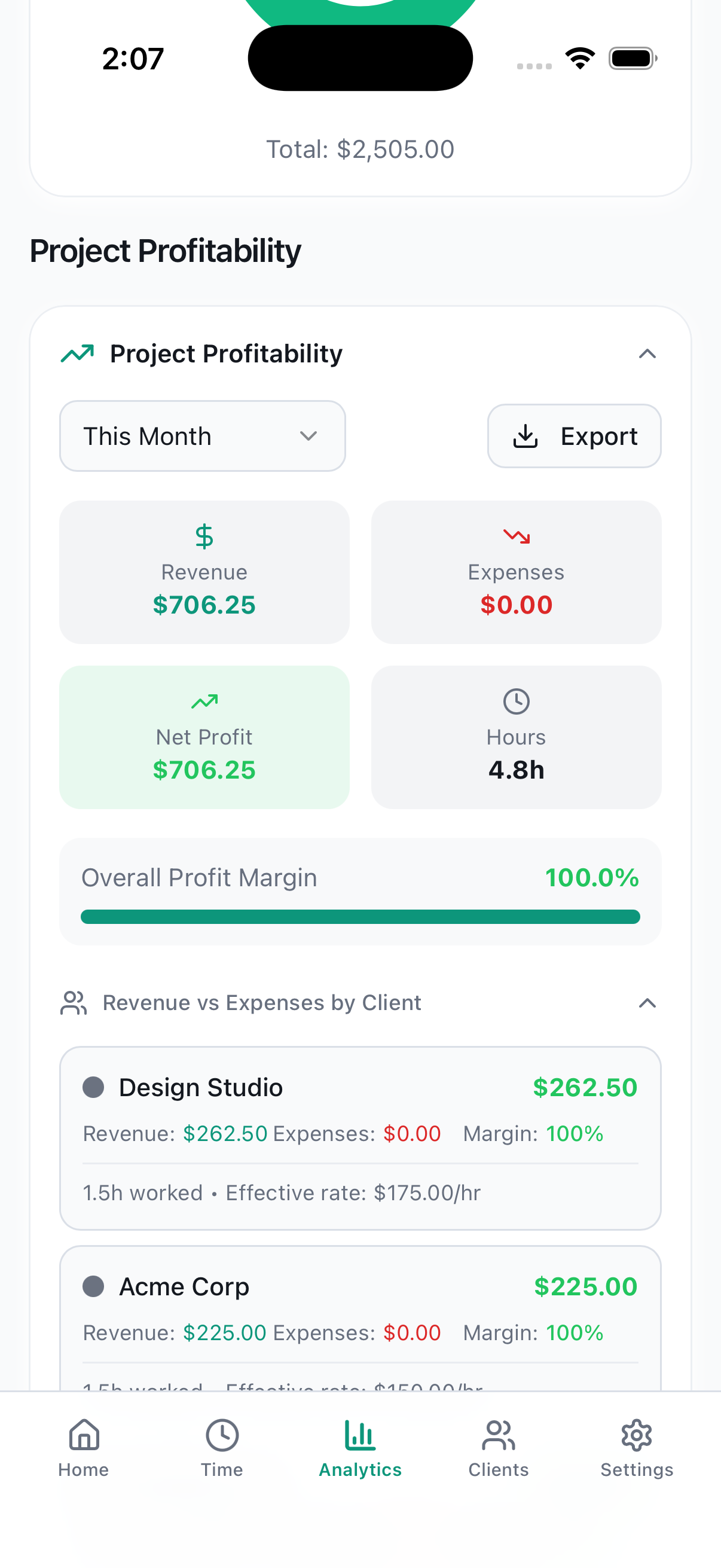Tap the clock icon in the Hours card
This screenshot has height=1568, width=721.
click(x=516, y=700)
